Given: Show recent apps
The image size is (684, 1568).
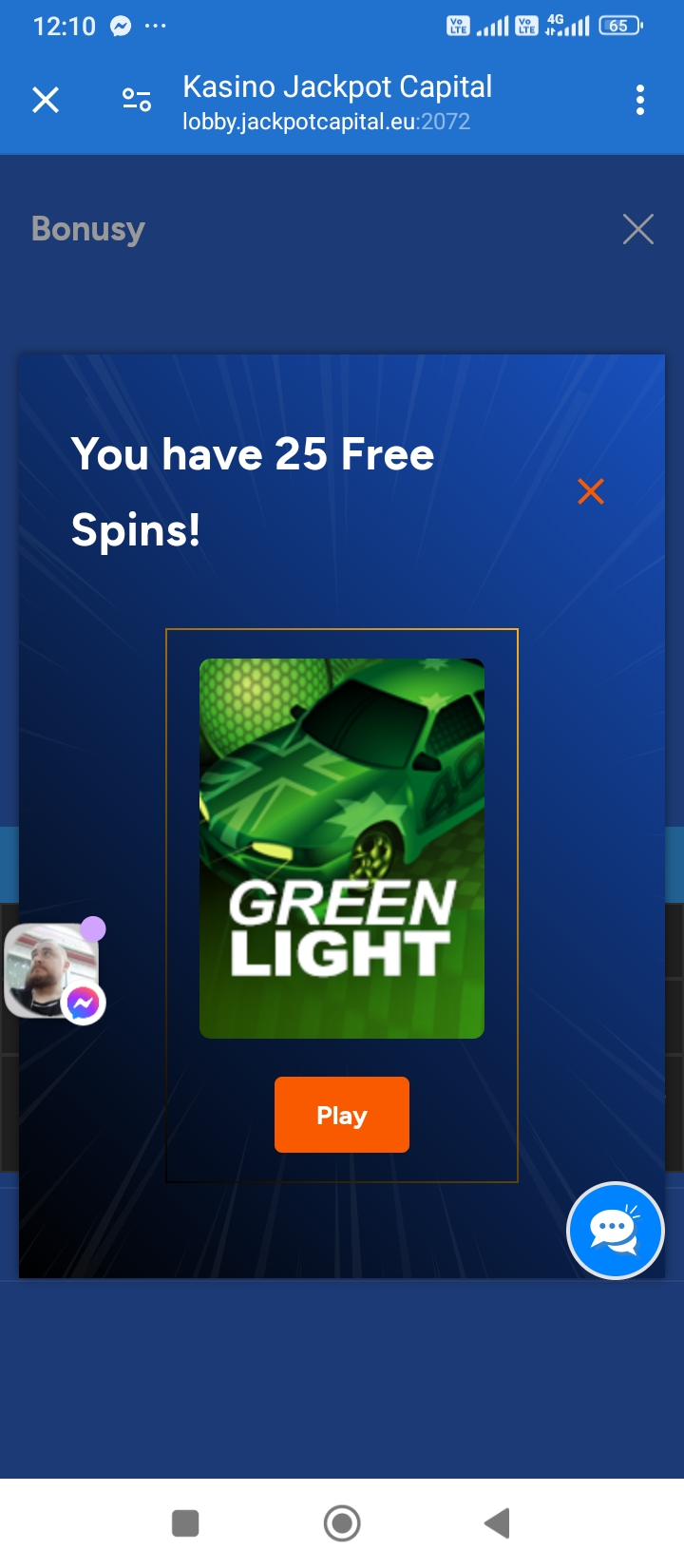Looking at the screenshot, I should (185, 1523).
